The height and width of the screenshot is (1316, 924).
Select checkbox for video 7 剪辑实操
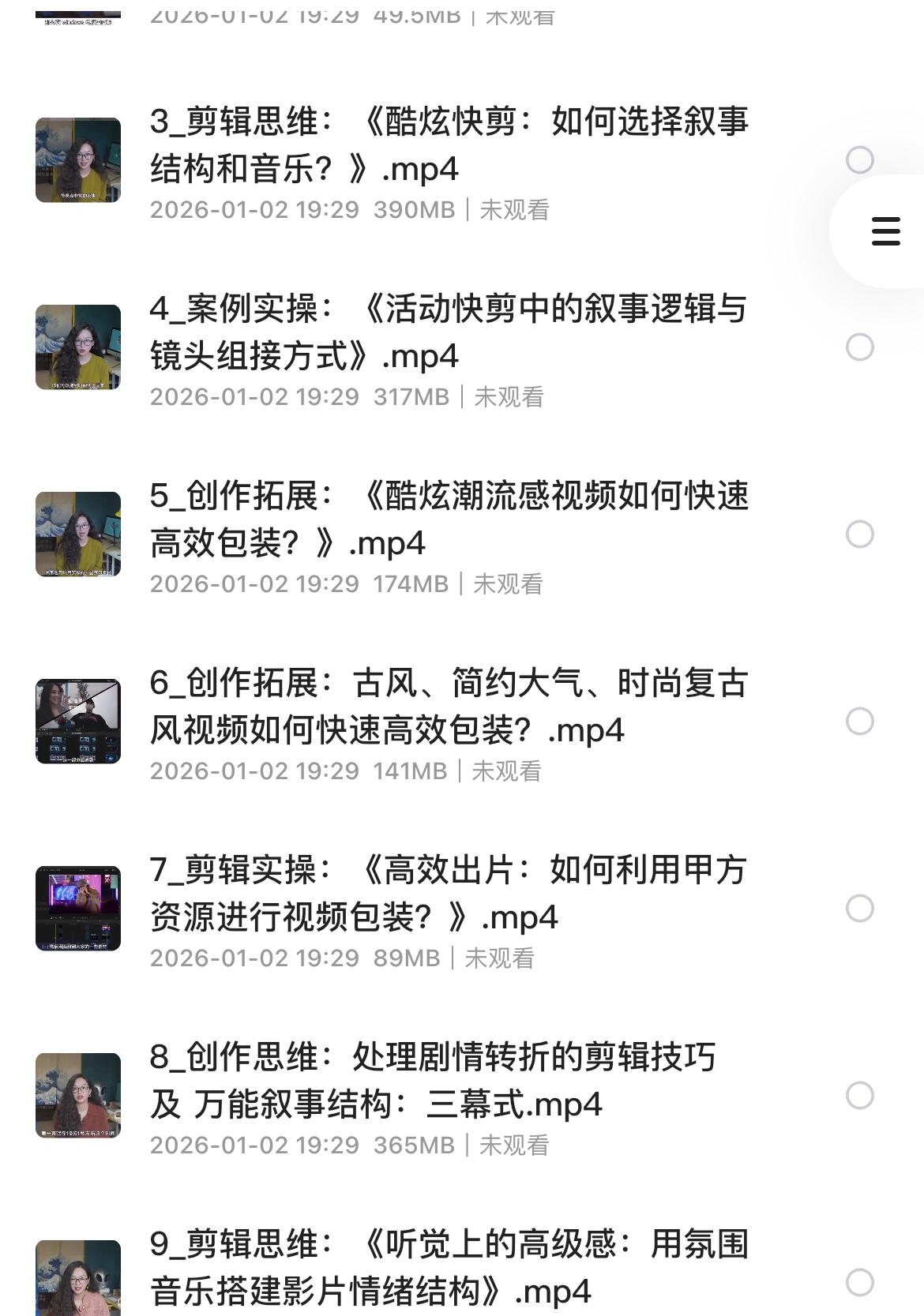pyautogui.click(x=860, y=908)
